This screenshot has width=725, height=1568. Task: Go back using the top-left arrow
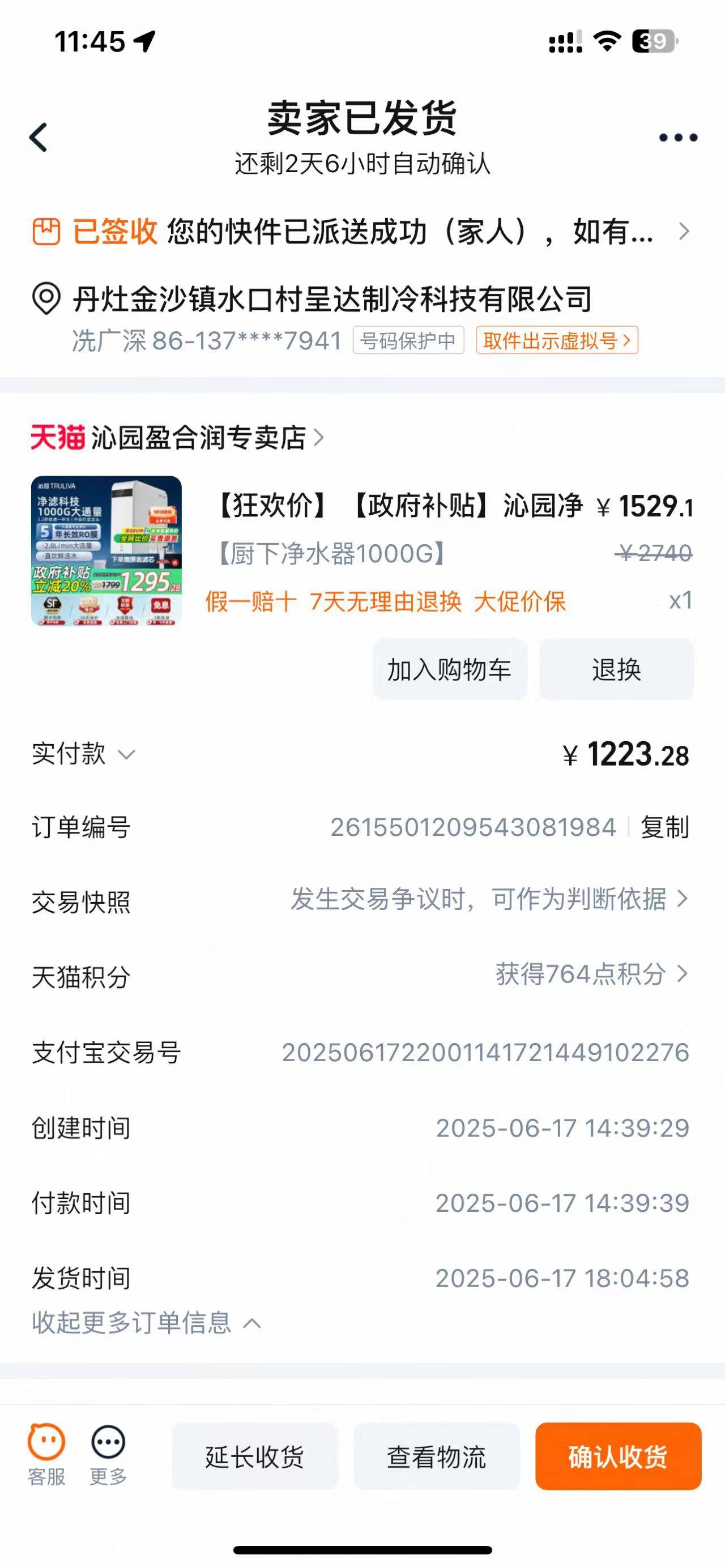click(x=39, y=137)
